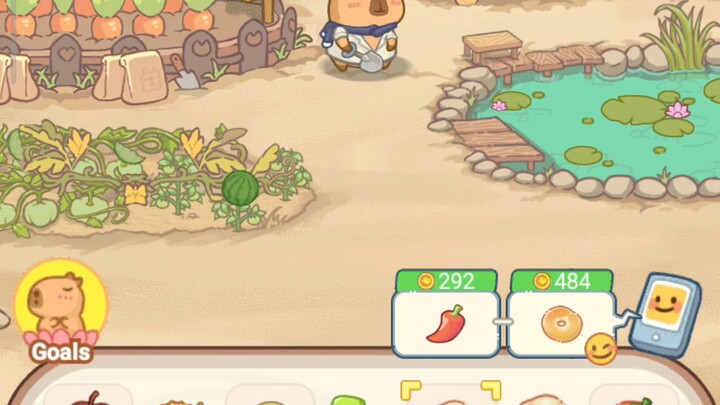Select the chili pepper order card

tap(446, 323)
